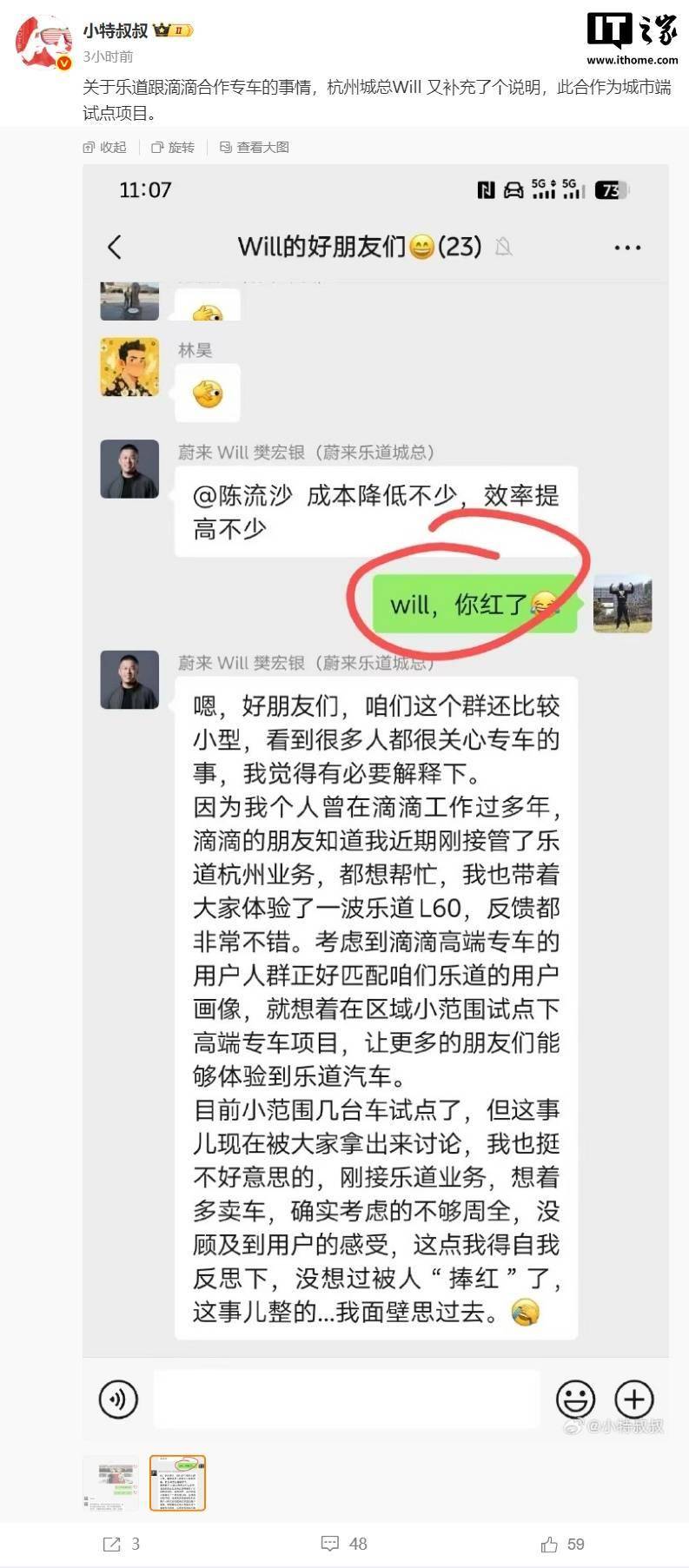Repost this post with 3 shares
This screenshot has width=689, height=1568.
pyautogui.click(x=122, y=1544)
